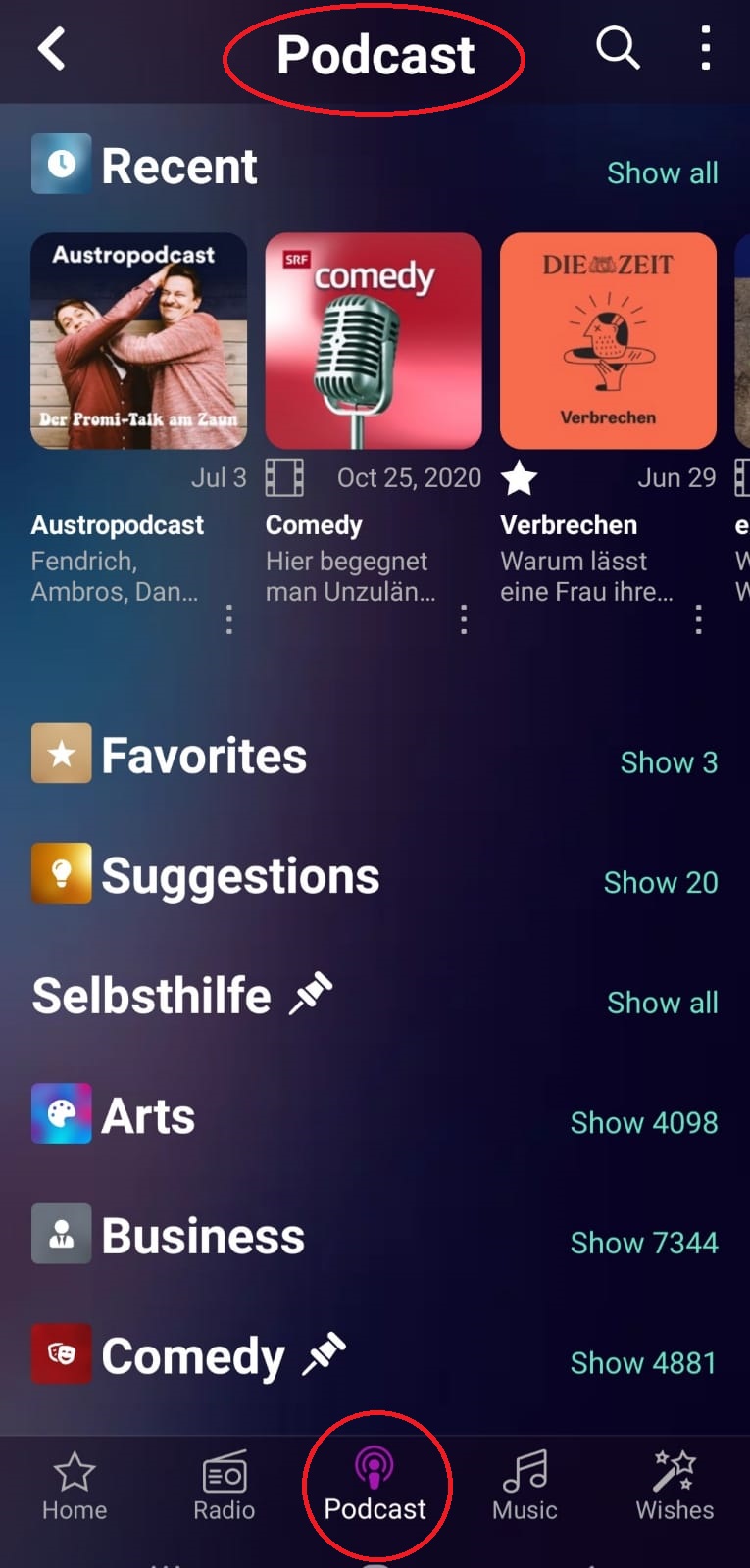
Task: Show 4098 Arts podcasts
Action: coord(643,1123)
